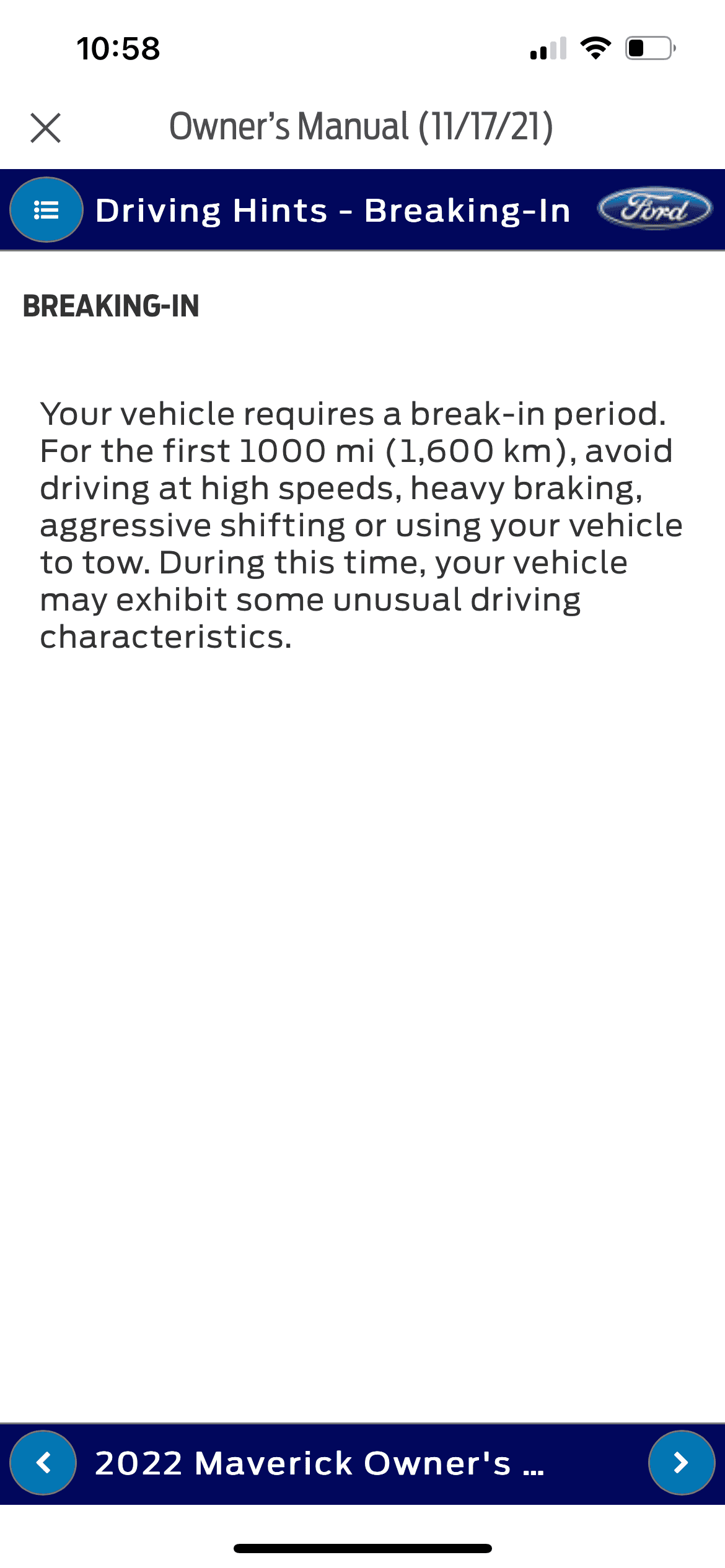The height and width of the screenshot is (1568, 725).
Task: Go to the previous manual page
Action: pyautogui.click(x=43, y=1463)
